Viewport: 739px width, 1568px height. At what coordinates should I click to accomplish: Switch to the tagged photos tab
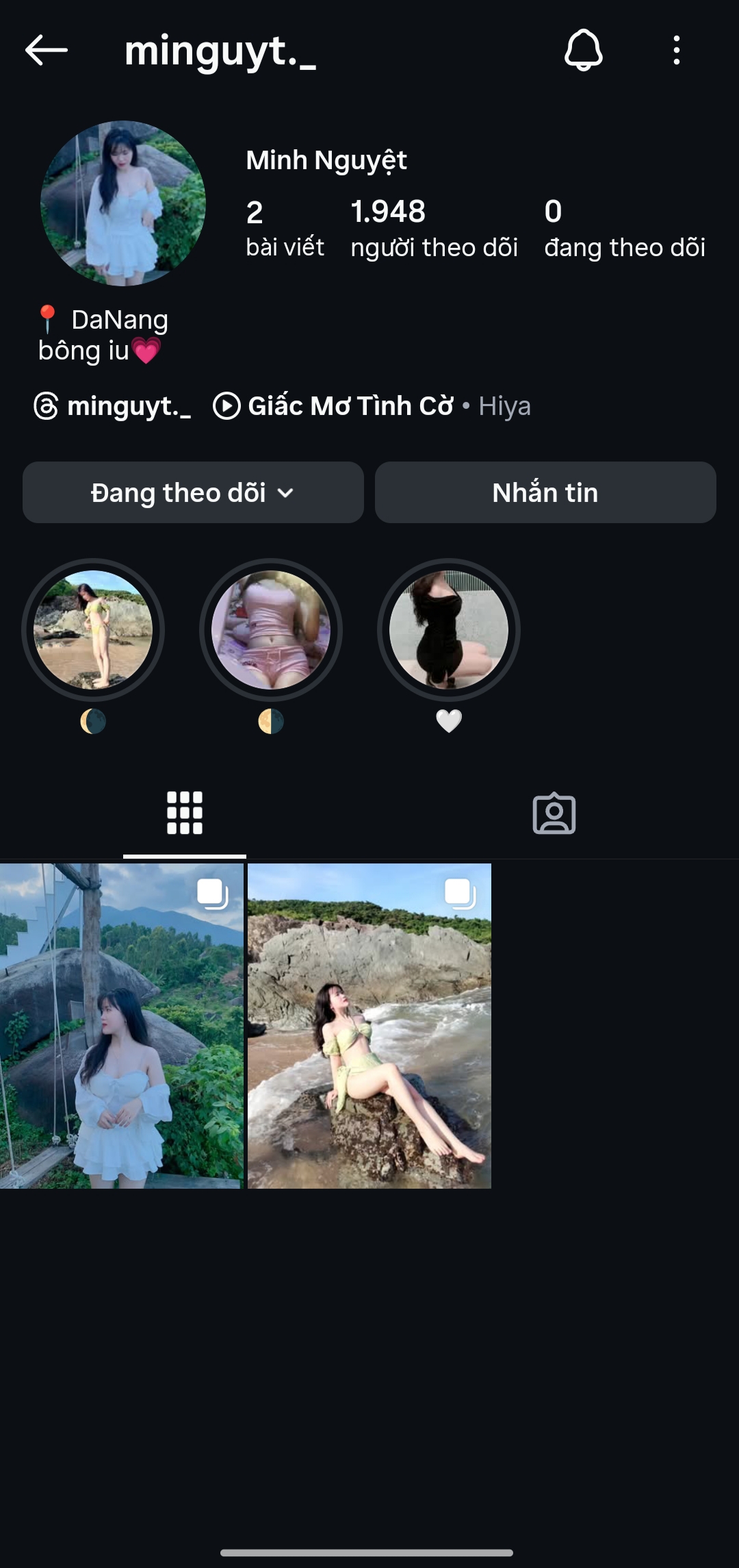point(554,813)
